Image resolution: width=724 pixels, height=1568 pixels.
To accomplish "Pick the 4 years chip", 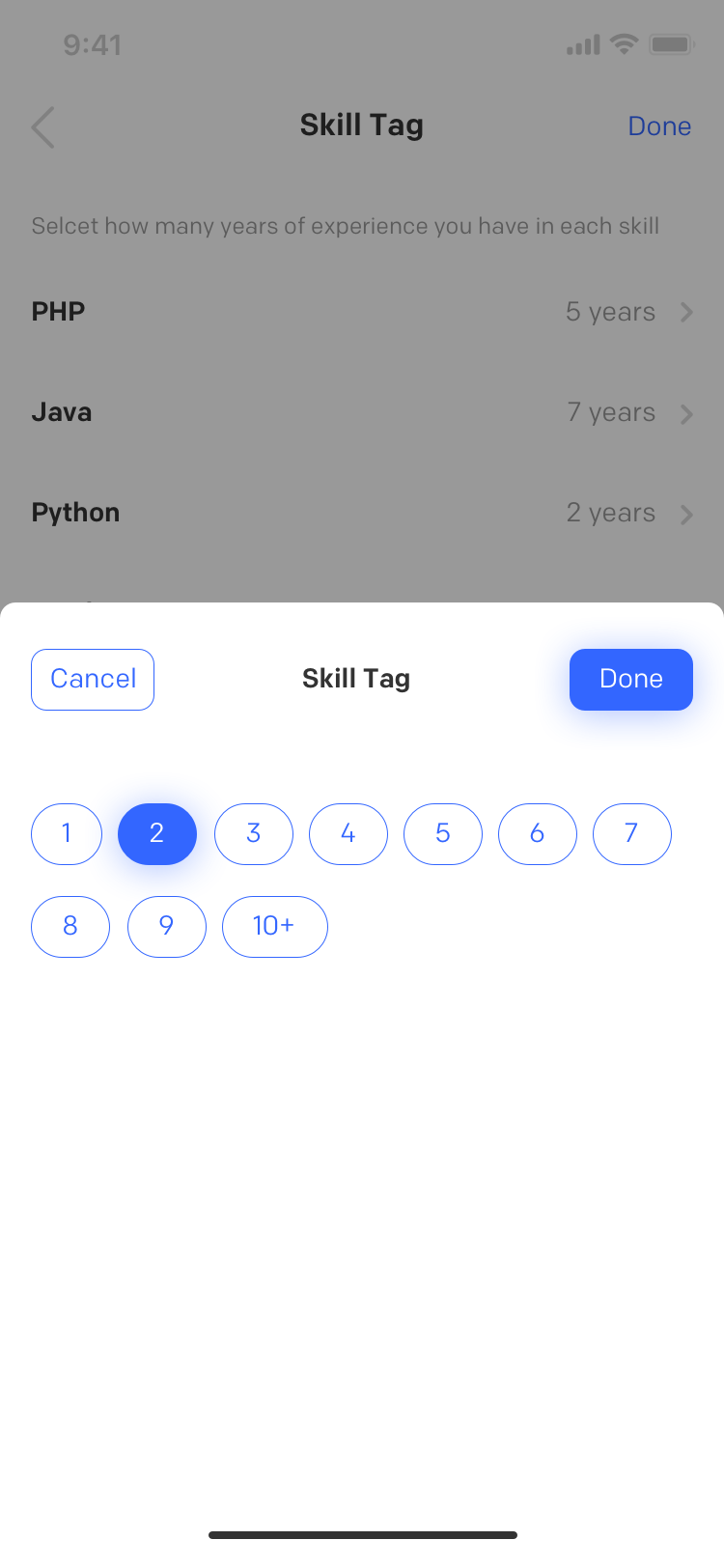I will point(348,834).
